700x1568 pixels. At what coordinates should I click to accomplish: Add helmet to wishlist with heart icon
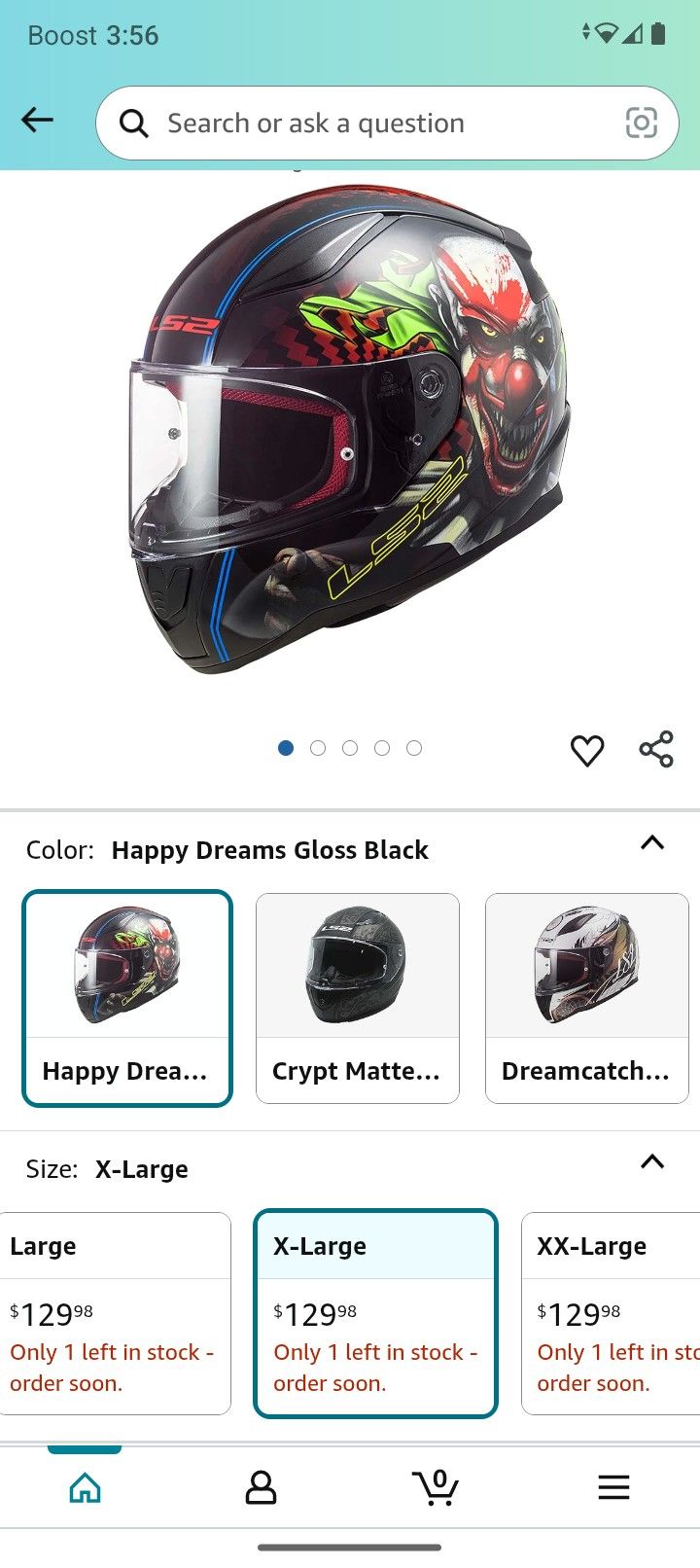tap(587, 750)
